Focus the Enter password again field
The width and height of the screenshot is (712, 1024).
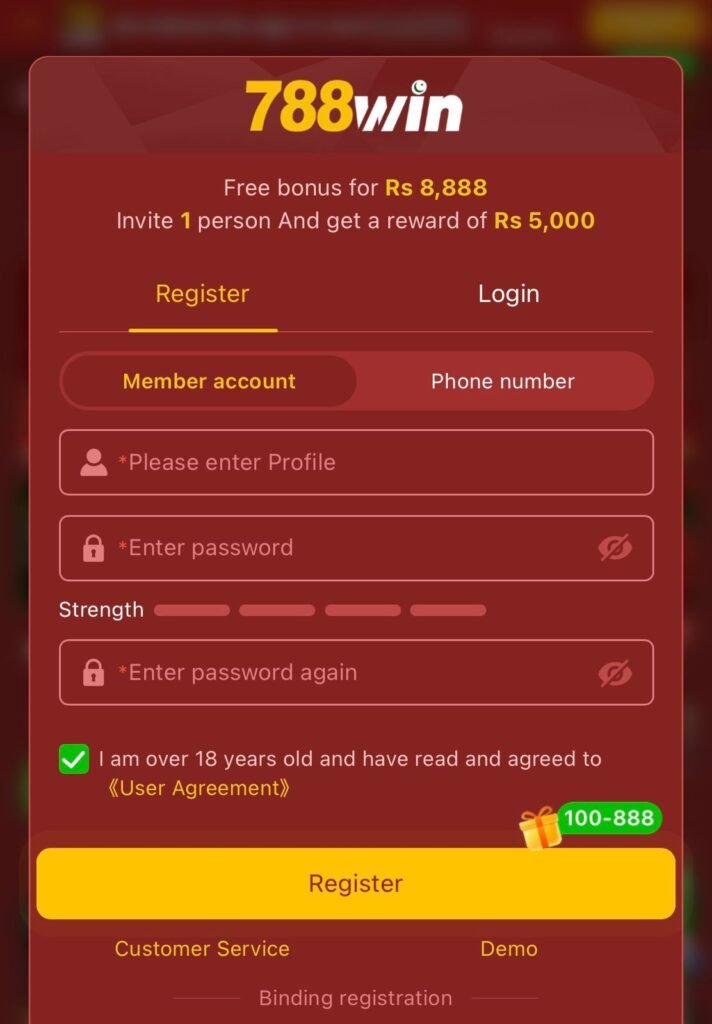tap(340, 673)
